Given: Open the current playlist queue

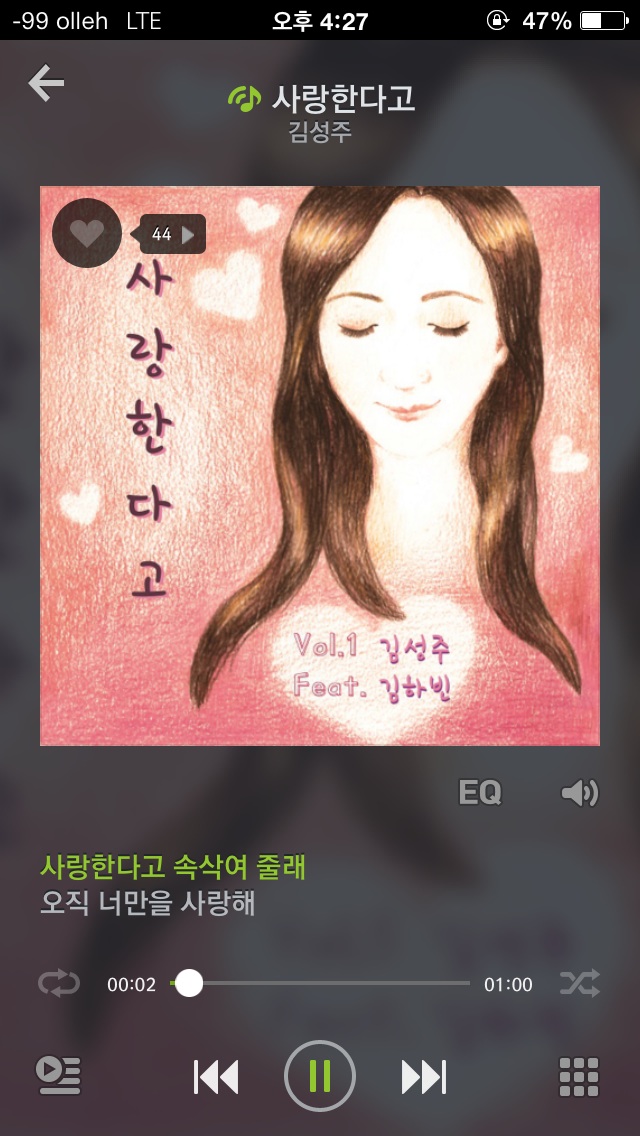Looking at the screenshot, I should click(x=58, y=1076).
